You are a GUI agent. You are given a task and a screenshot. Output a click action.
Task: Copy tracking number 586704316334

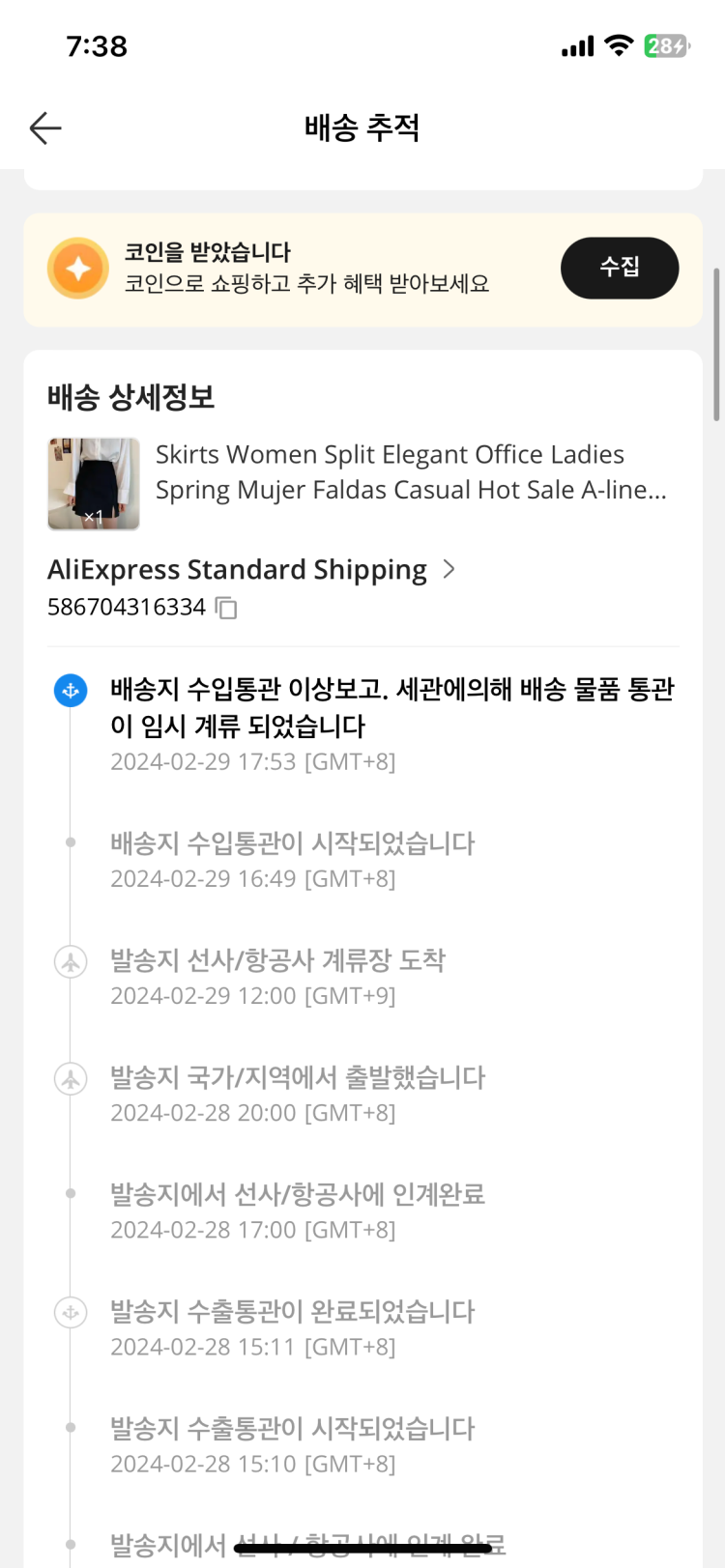click(x=226, y=608)
